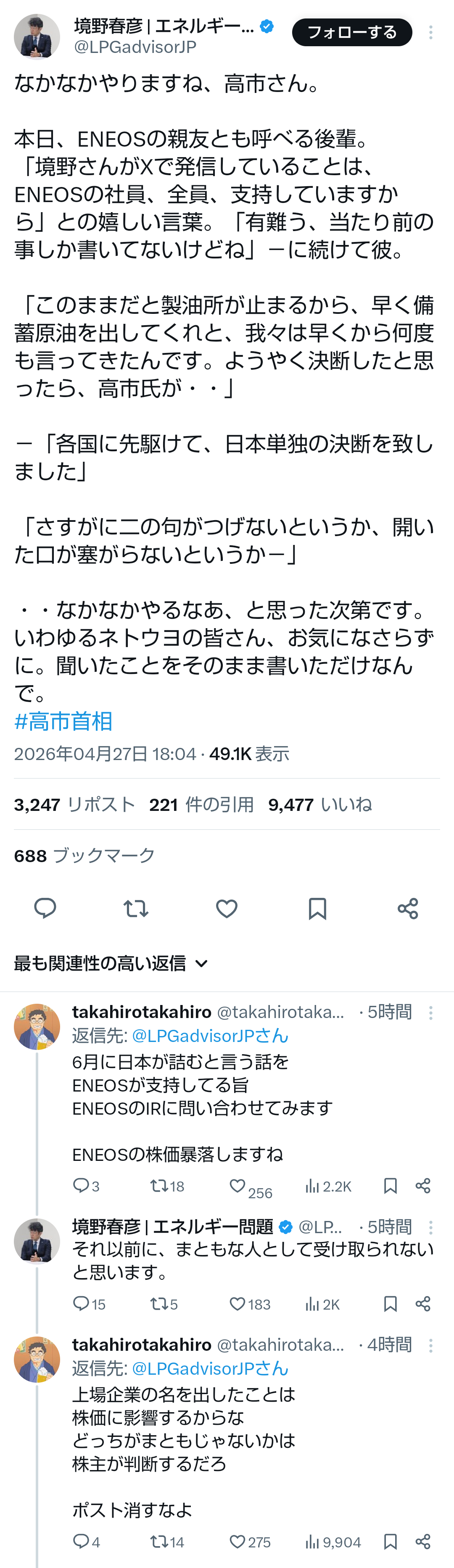View the 221 件の引用 list
Viewport: 454px width, 1568px height.
pyautogui.click(x=201, y=805)
